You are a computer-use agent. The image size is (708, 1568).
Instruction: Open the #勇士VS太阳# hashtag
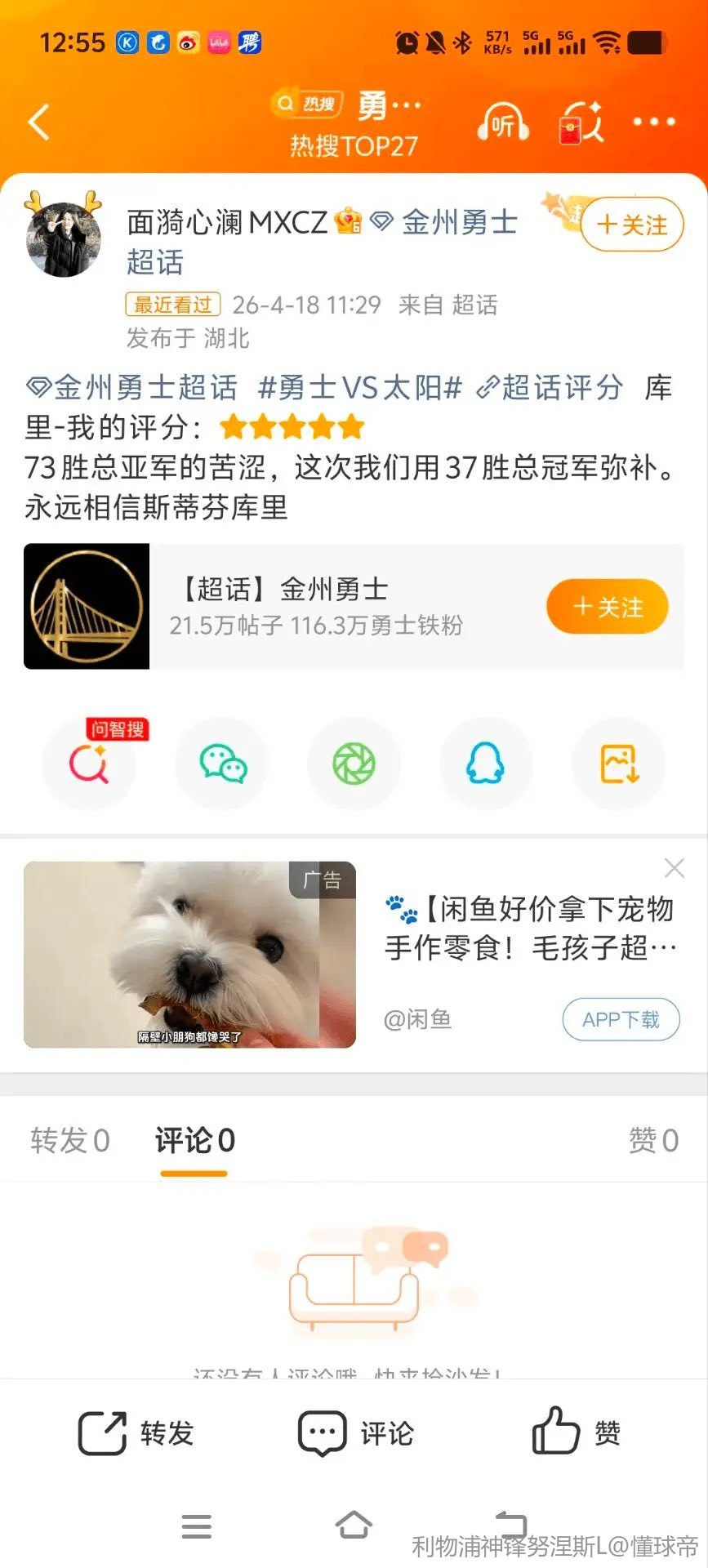click(x=360, y=387)
